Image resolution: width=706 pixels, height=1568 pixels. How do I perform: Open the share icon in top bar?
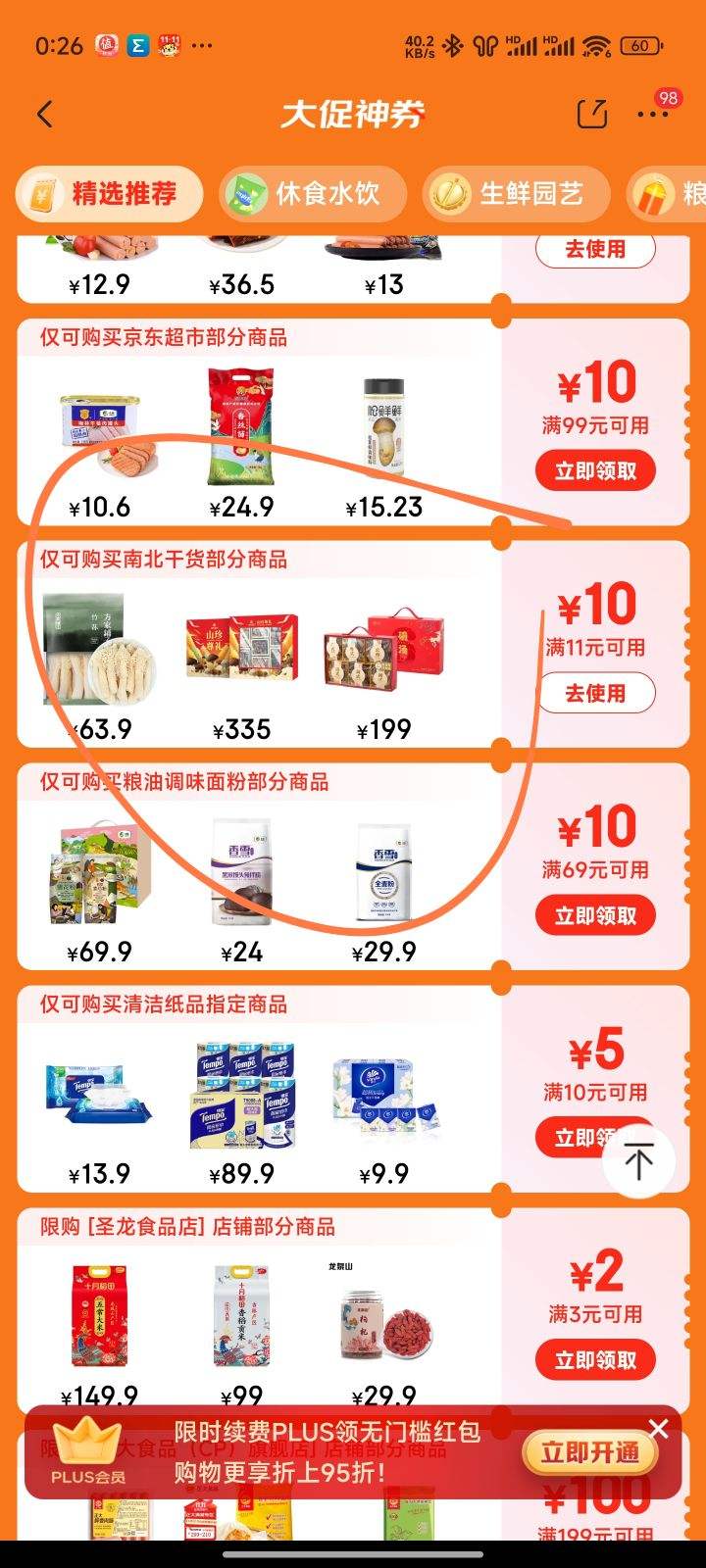click(x=593, y=114)
